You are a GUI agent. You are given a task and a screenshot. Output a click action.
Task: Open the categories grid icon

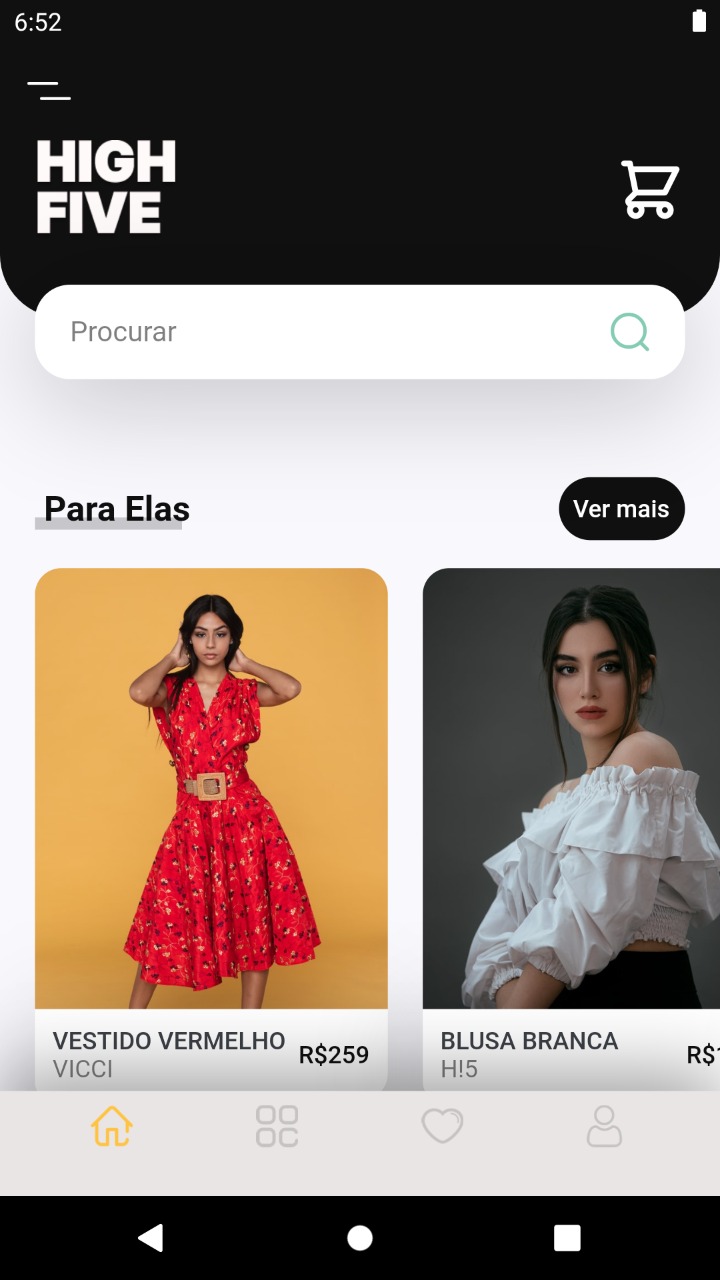(x=277, y=1126)
